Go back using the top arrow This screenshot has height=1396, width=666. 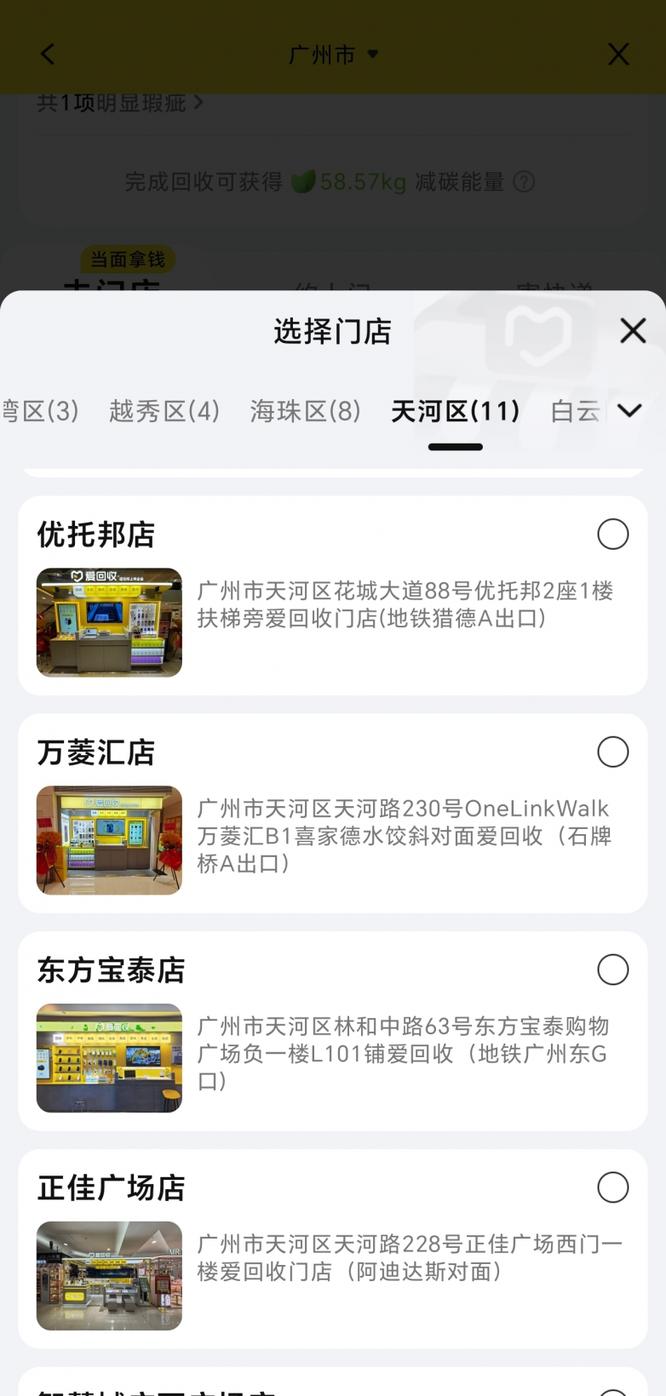pyautogui.click(x=47, y=54)
